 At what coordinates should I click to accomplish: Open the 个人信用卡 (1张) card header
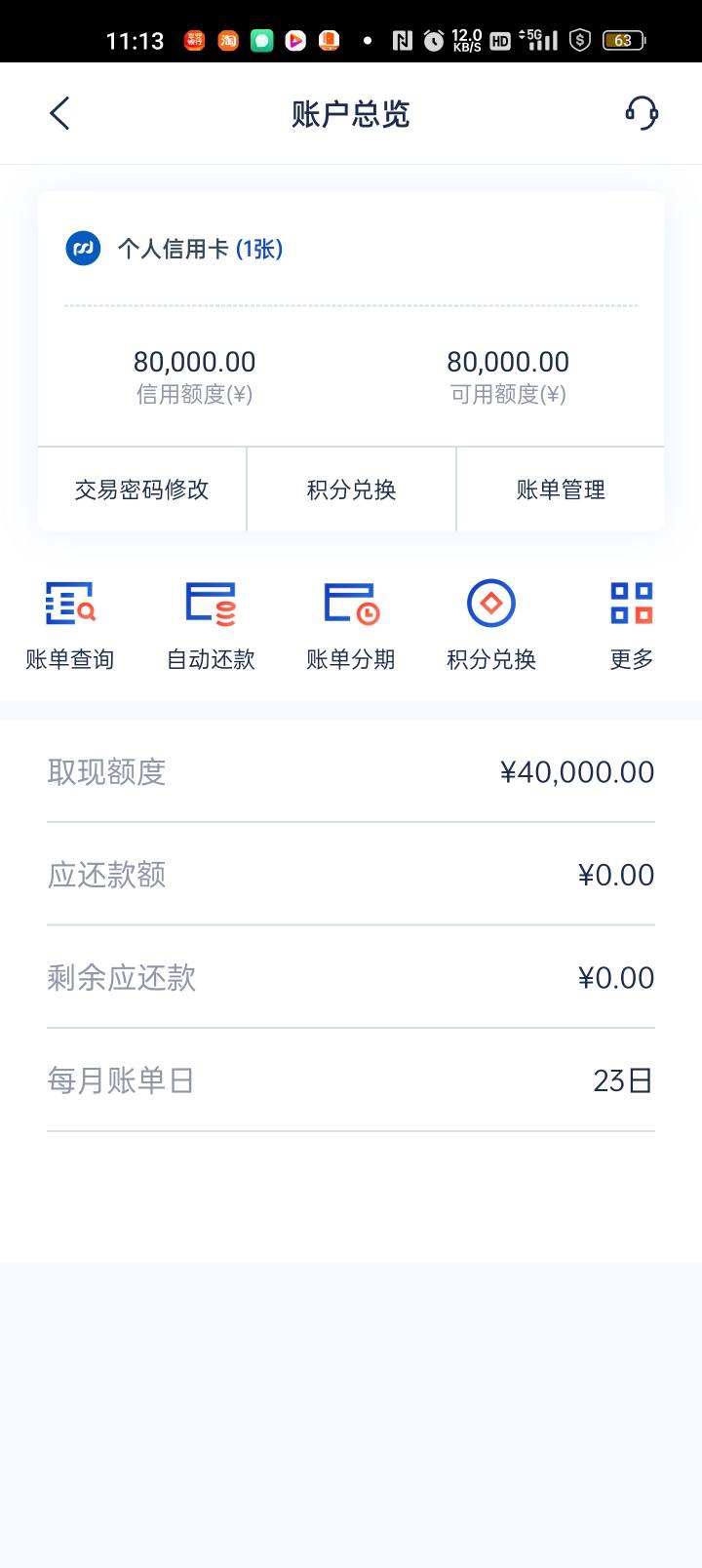pos(174,249)
